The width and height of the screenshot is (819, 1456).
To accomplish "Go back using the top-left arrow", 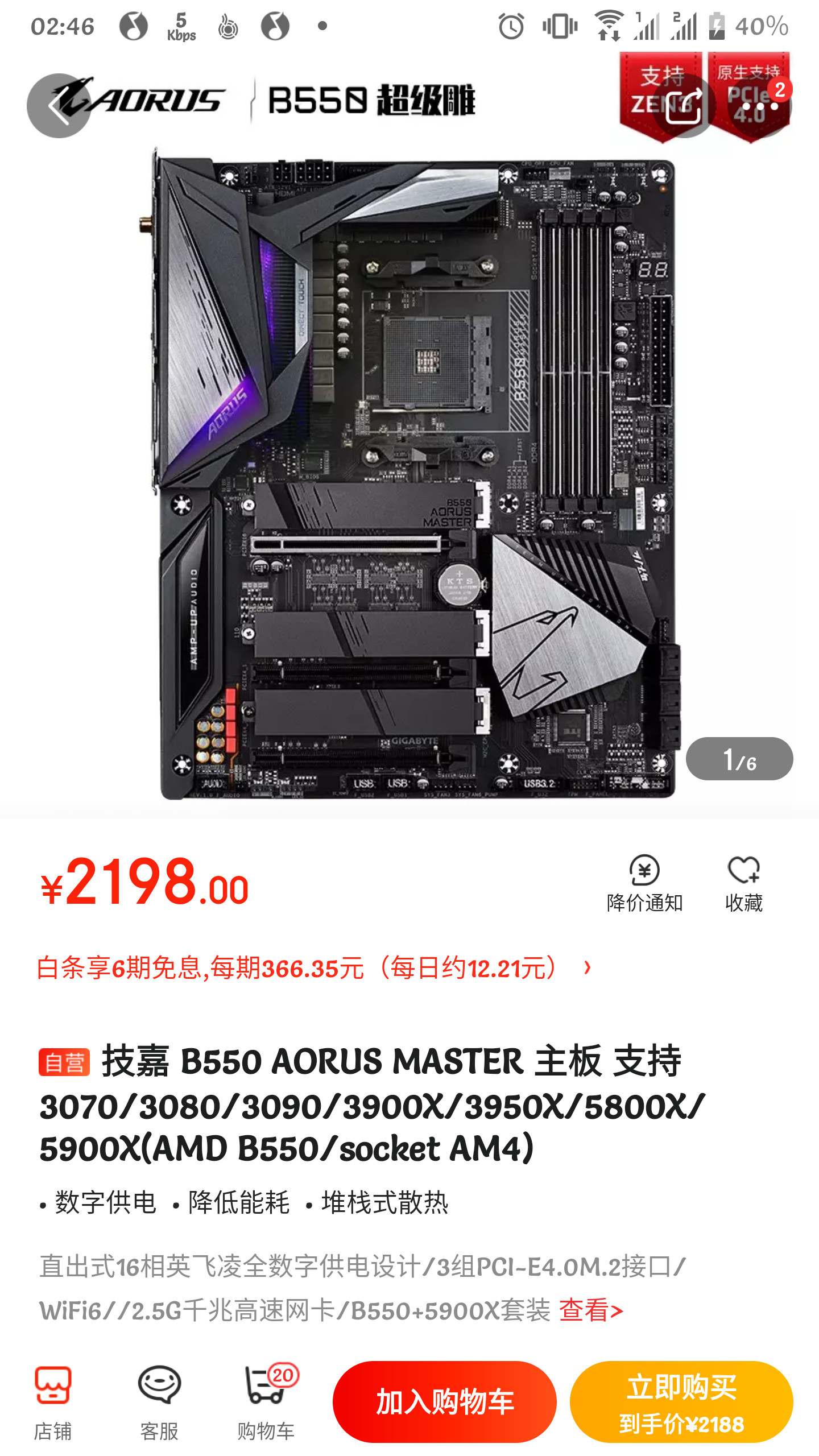I will tap(59, 106).
